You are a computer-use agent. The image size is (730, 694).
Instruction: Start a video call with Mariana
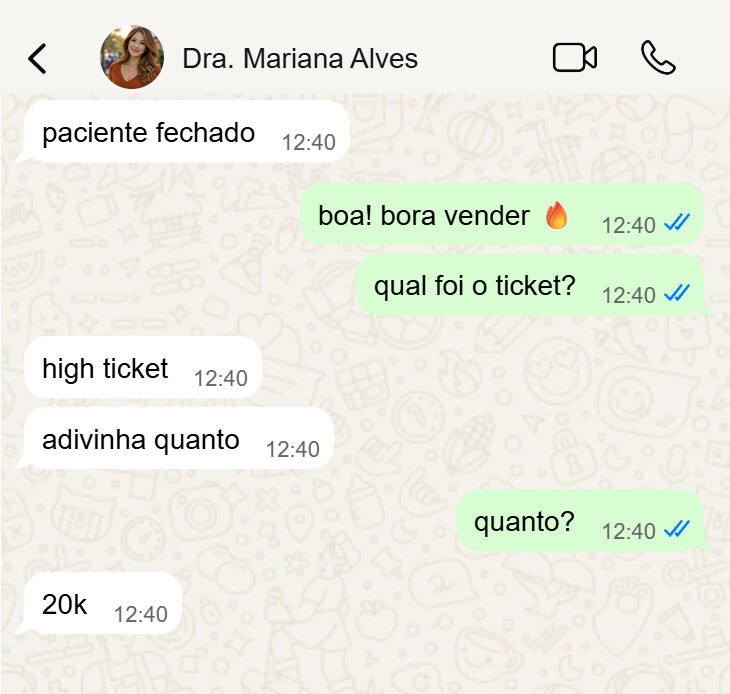[x=574, y=58]
